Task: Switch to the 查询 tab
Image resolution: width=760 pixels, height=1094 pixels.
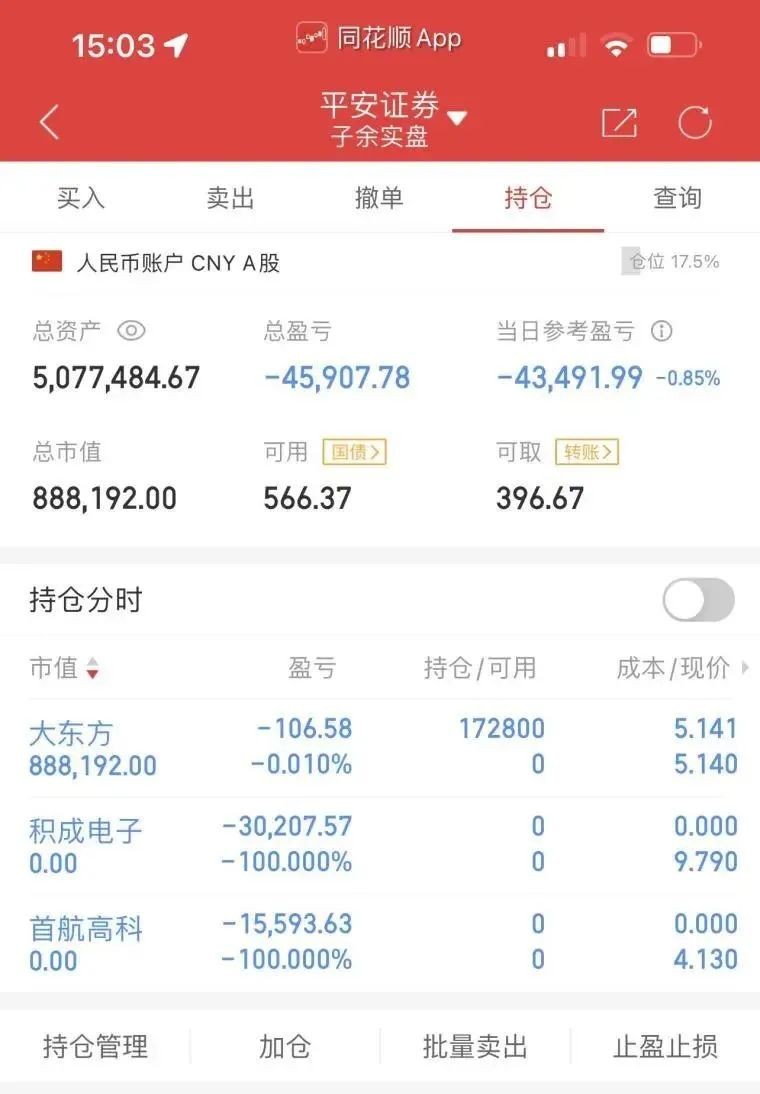Action: (x=677, y=198)
